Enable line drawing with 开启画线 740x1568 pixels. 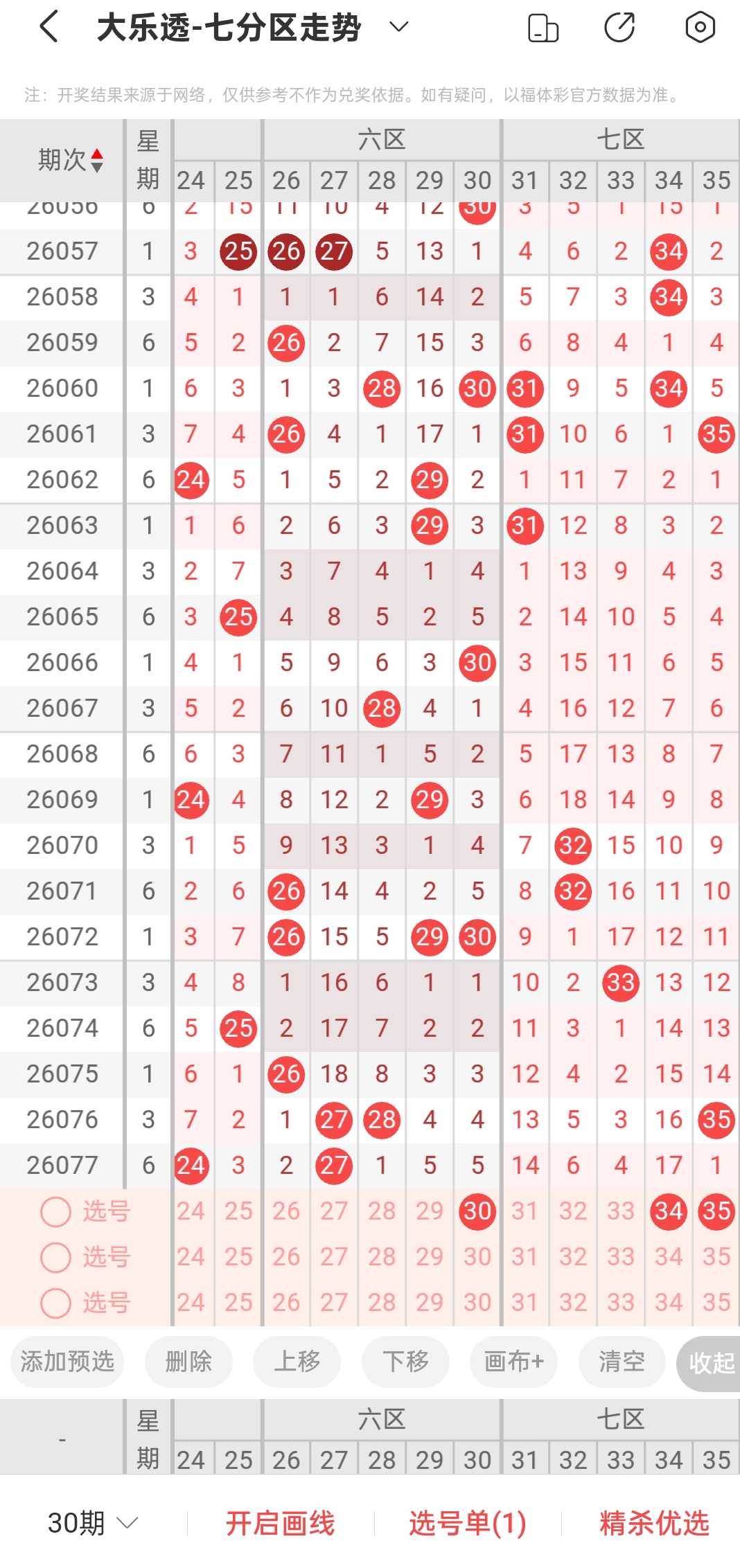pyautogui.click(x=280, y=1523)
